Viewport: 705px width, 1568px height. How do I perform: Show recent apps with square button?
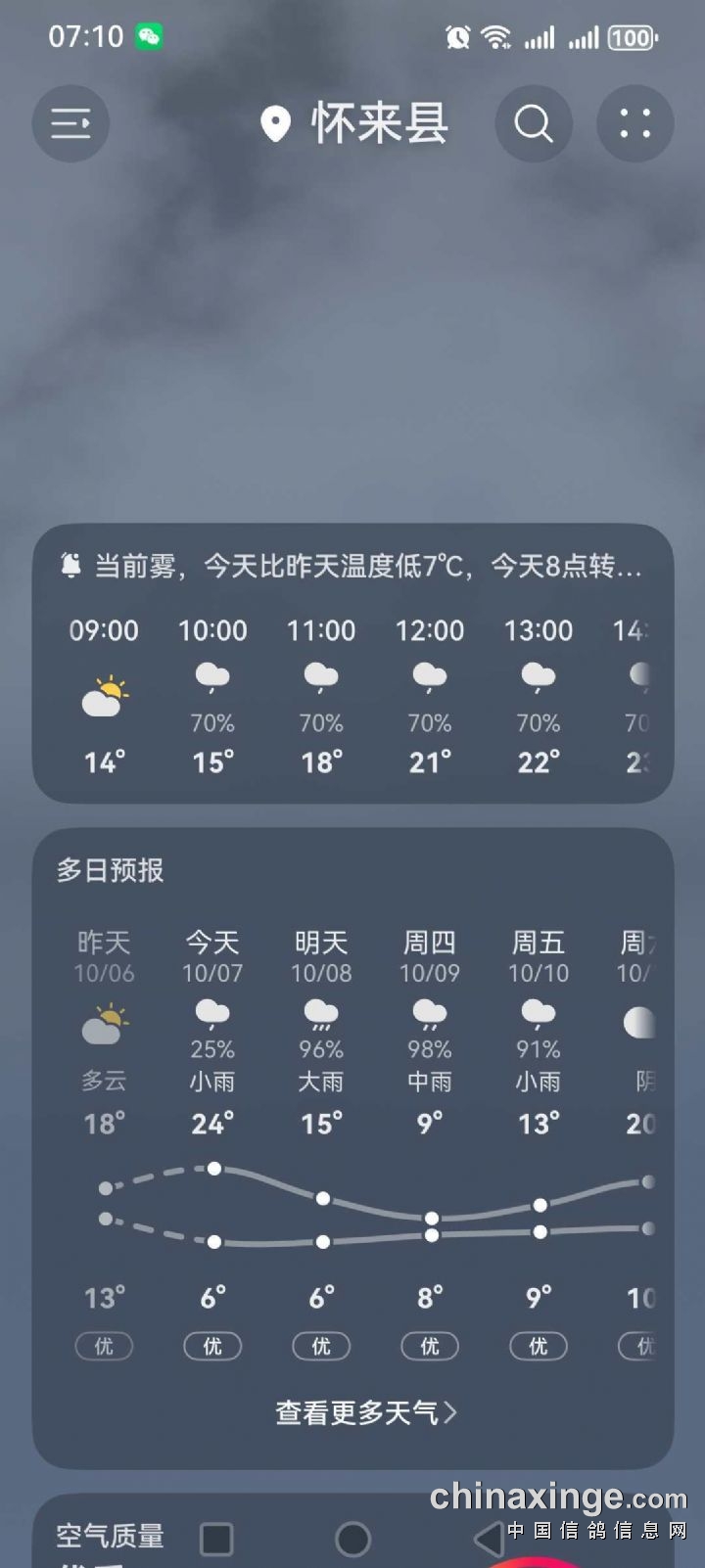coord(216,1540)
